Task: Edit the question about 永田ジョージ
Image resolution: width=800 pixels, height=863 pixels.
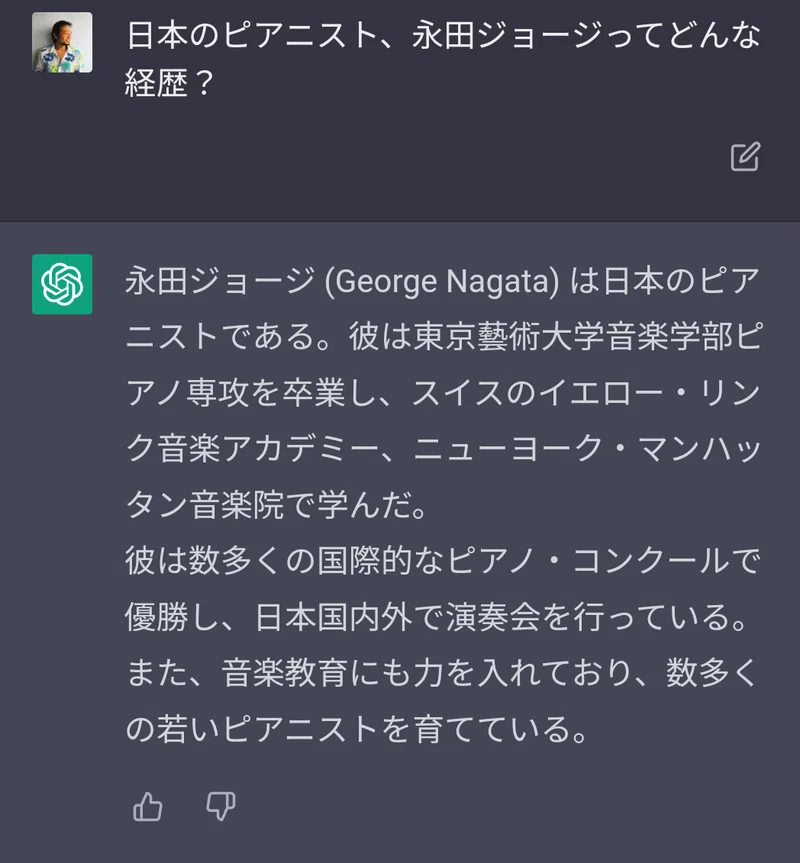Action: tap(745, 157)
